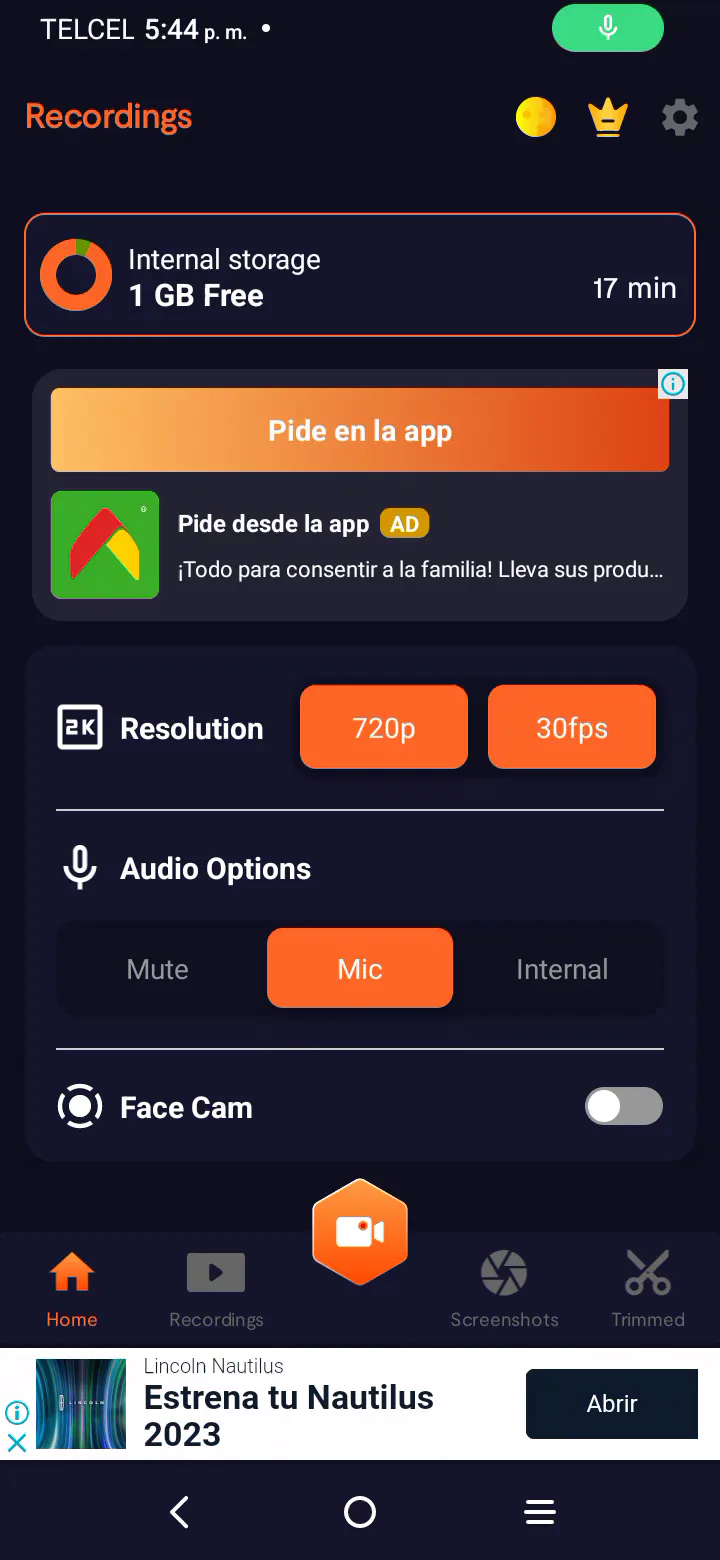Tap the gold coin icon
This screenshot has height=1560, width=720.
536,117
